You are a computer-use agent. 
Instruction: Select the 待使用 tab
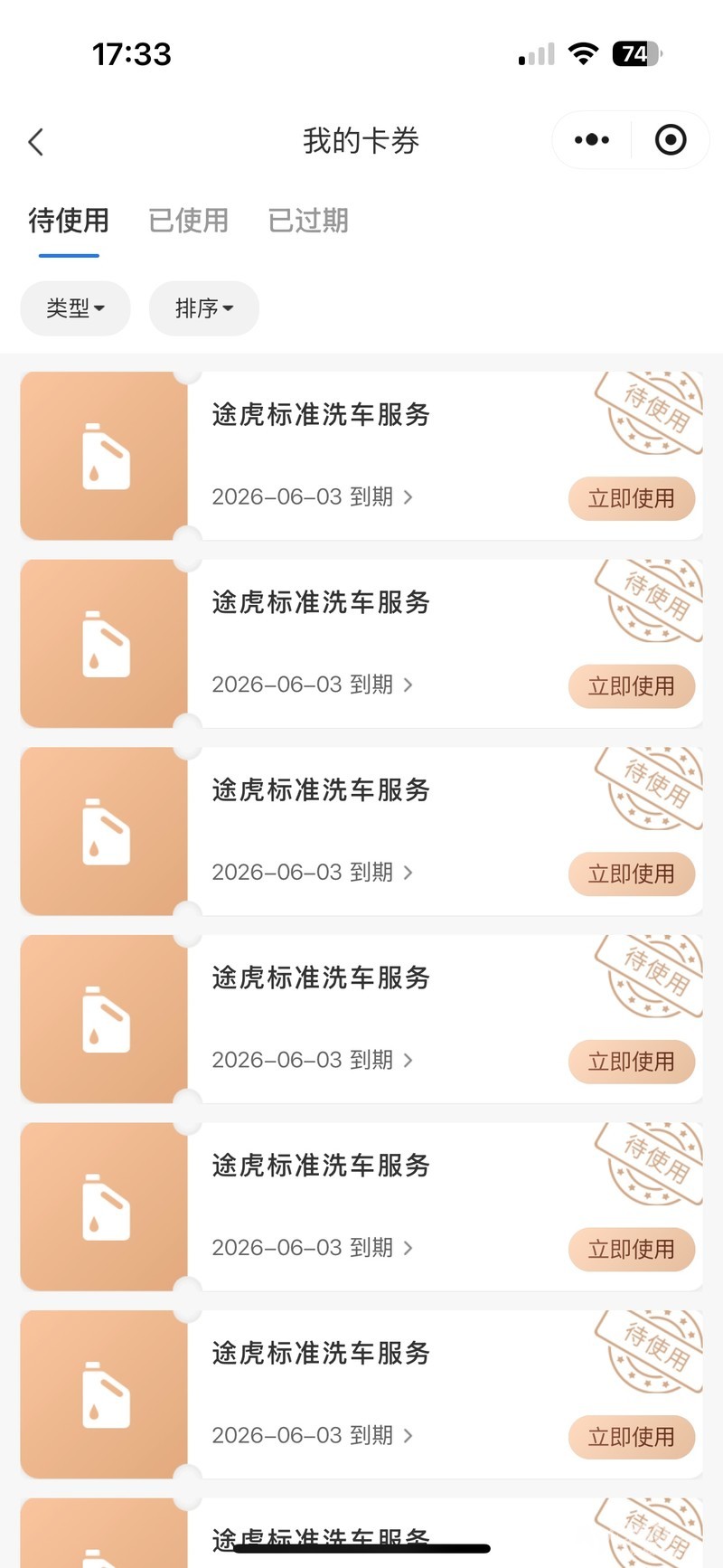[x=69, y=221]
